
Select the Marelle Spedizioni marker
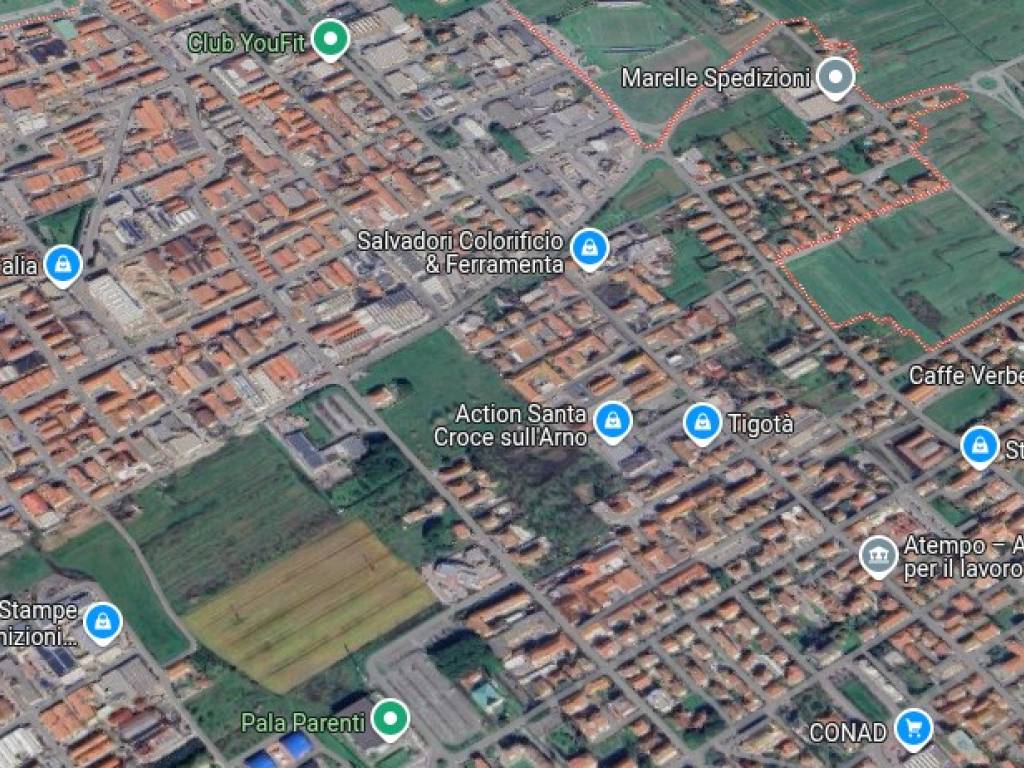coord(835,77)
